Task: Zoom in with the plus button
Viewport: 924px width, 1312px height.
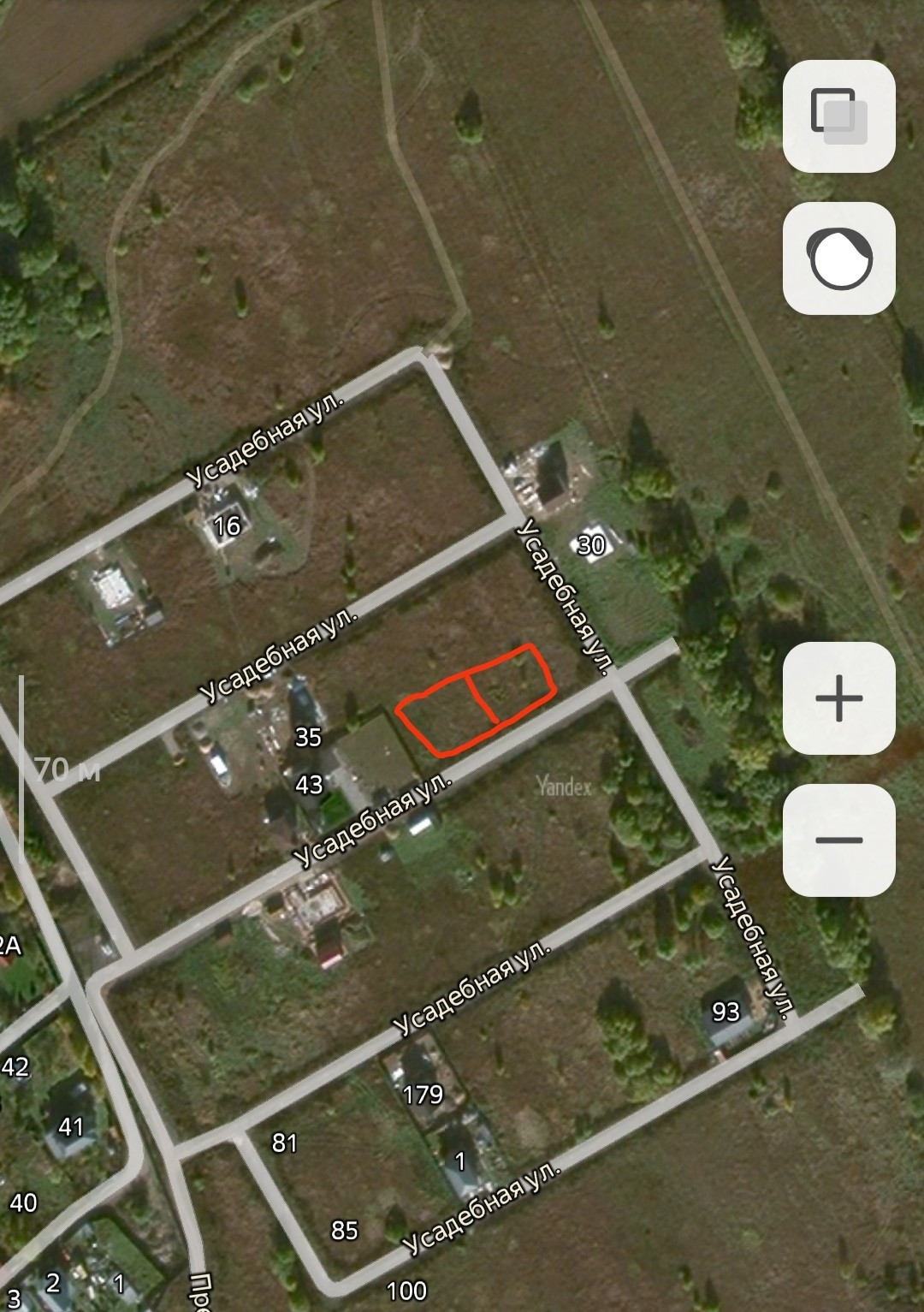Action: (838, 698)
